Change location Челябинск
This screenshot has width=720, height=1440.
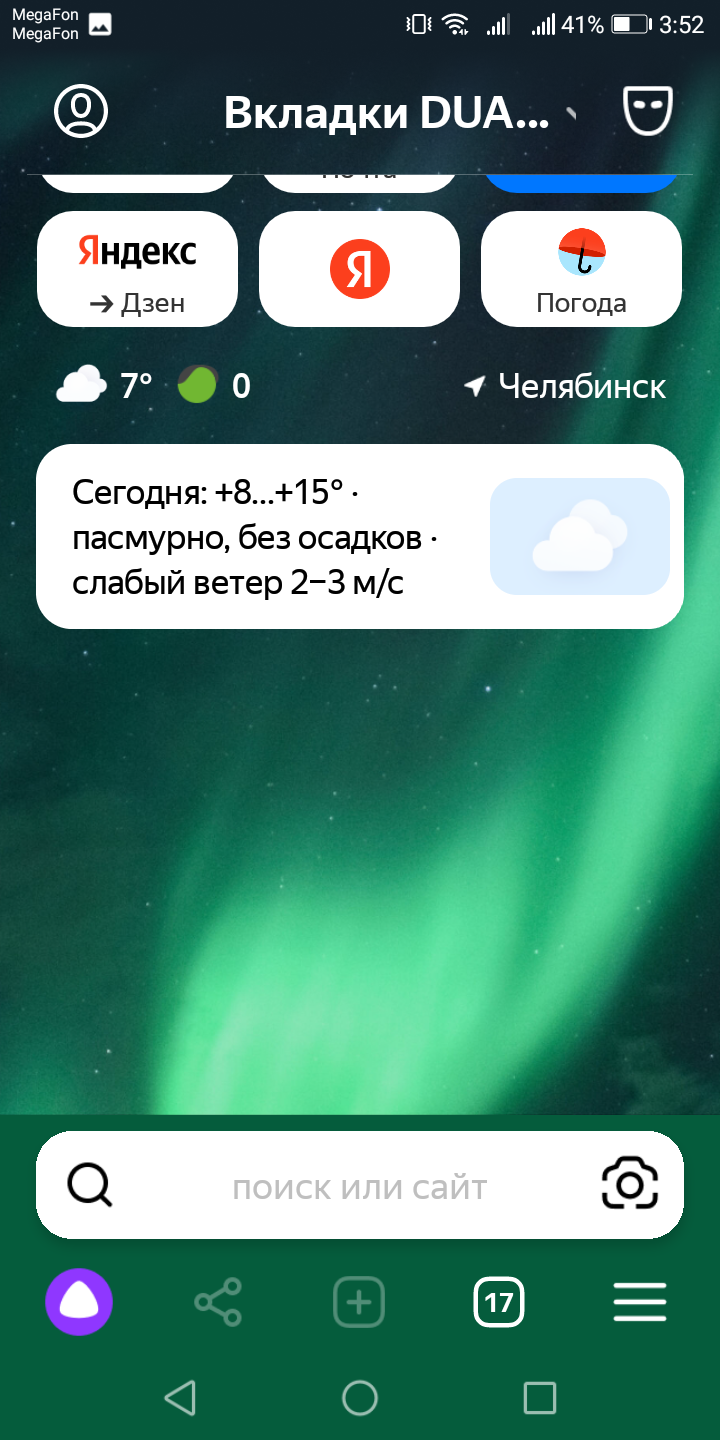point(565,386)
